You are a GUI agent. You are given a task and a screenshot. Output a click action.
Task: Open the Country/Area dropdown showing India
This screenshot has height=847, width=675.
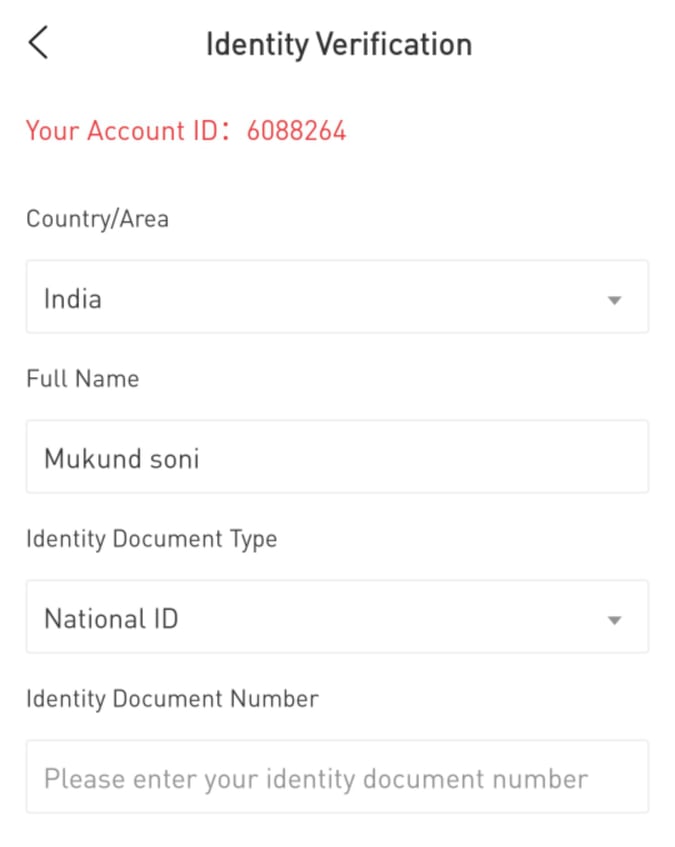click(x=337, y=298)
